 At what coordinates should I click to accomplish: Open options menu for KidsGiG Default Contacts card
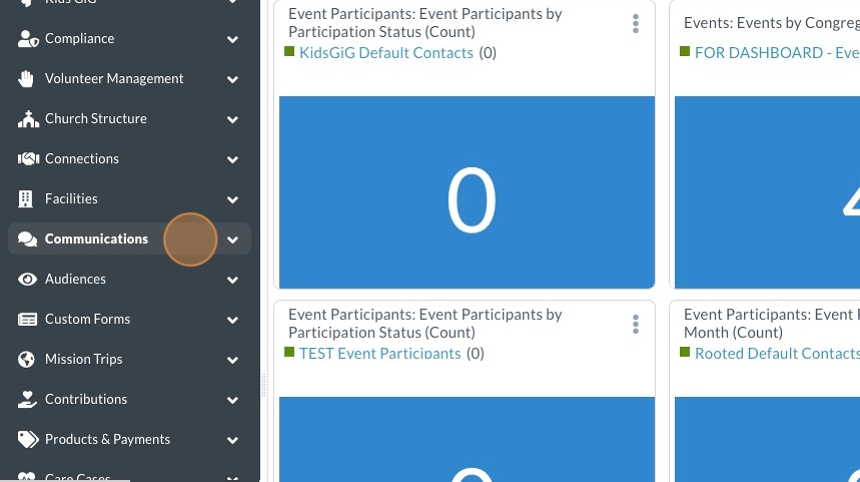[x=635, y=24]
